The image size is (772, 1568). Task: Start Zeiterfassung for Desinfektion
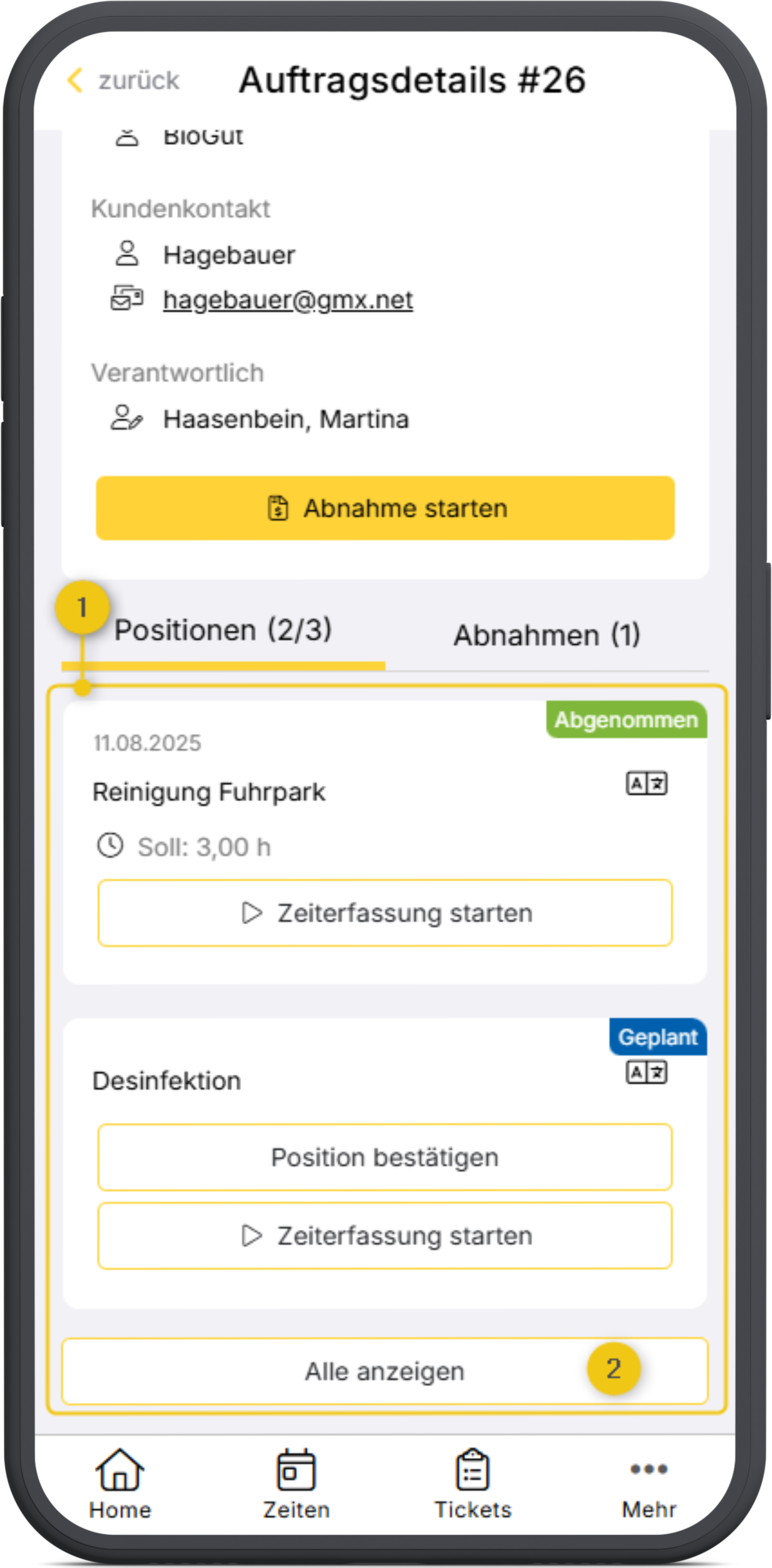[x=385, y=1236]
